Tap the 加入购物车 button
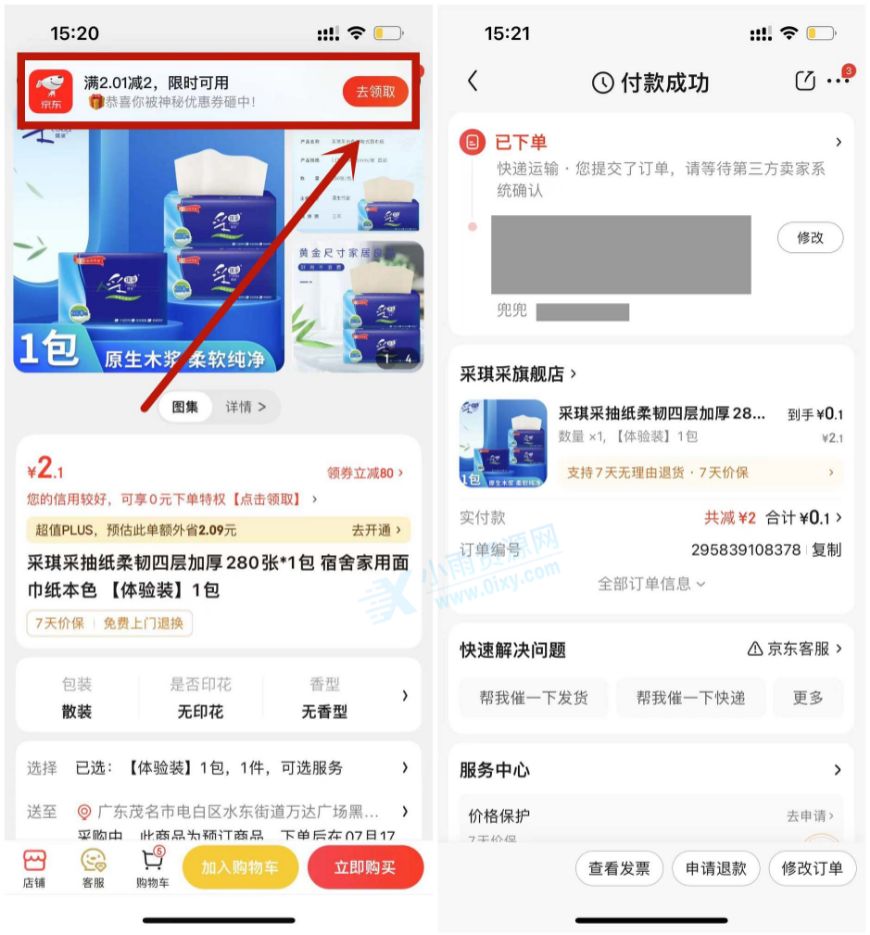The image size is (870, 935). point(240,867)
